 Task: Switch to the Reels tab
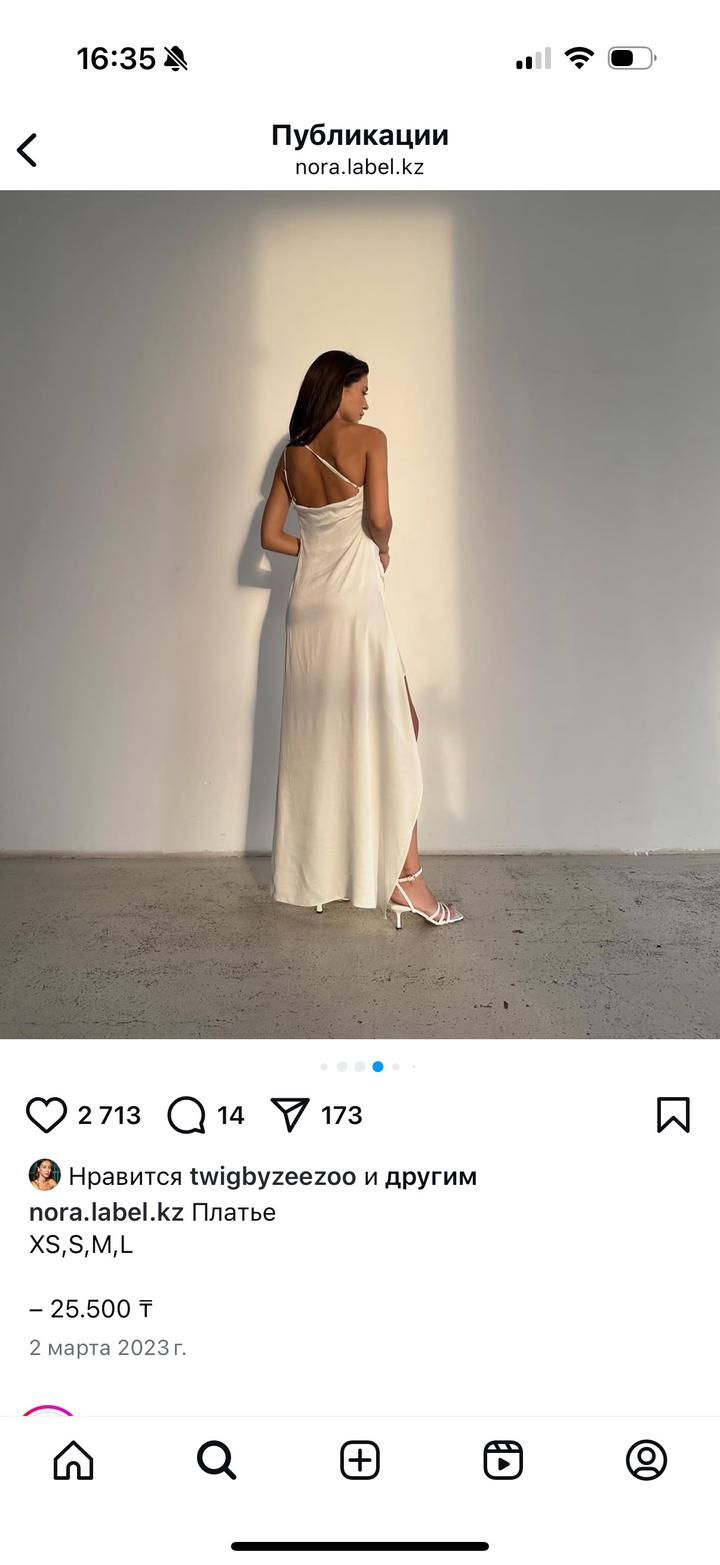[503, 1460]
